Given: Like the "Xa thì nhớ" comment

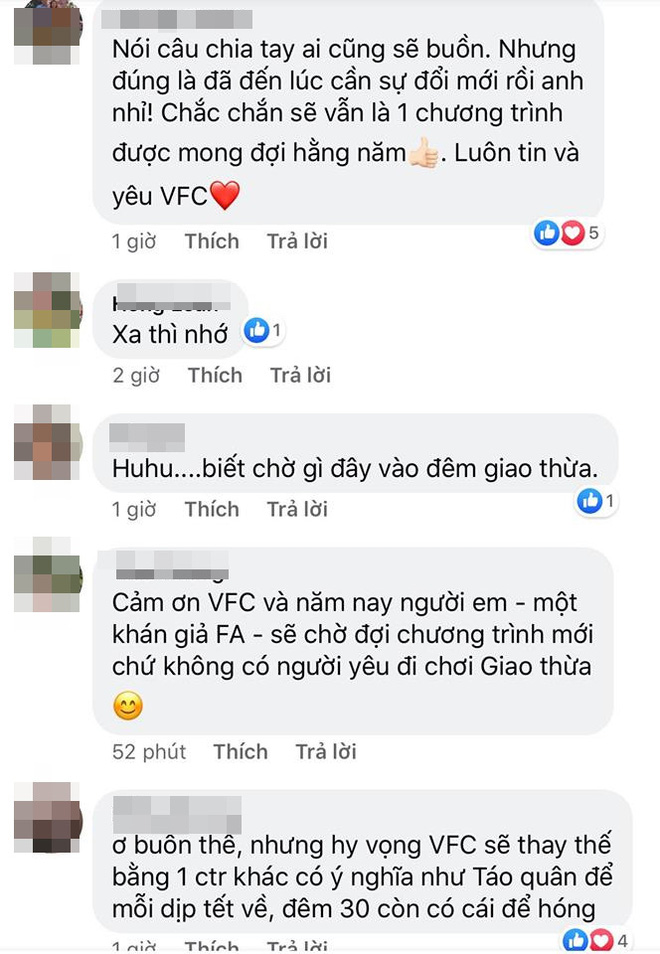Looking at the screenshot, I should coord(215,375).
